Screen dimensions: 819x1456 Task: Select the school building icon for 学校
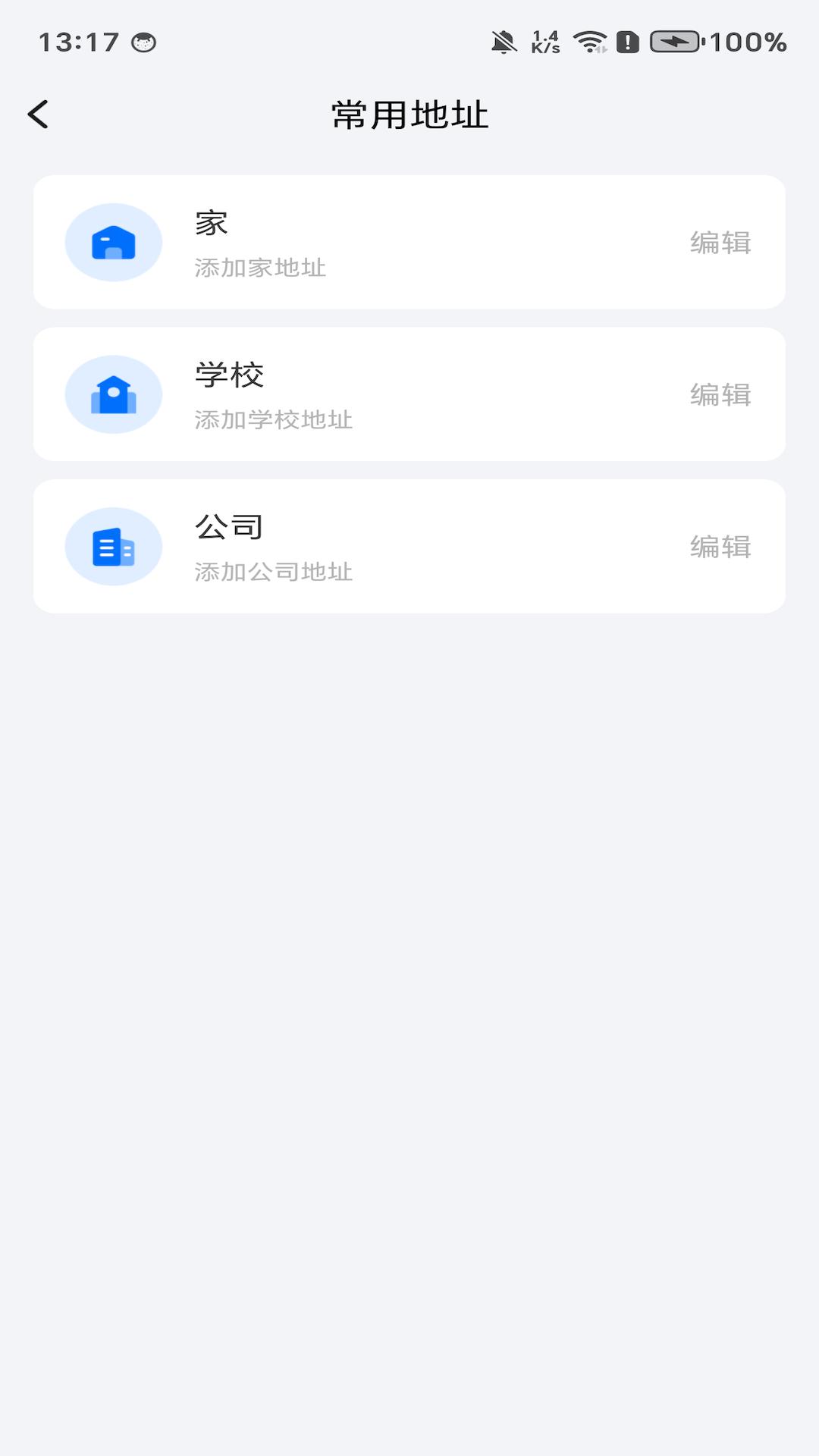(x=114, y=394)
